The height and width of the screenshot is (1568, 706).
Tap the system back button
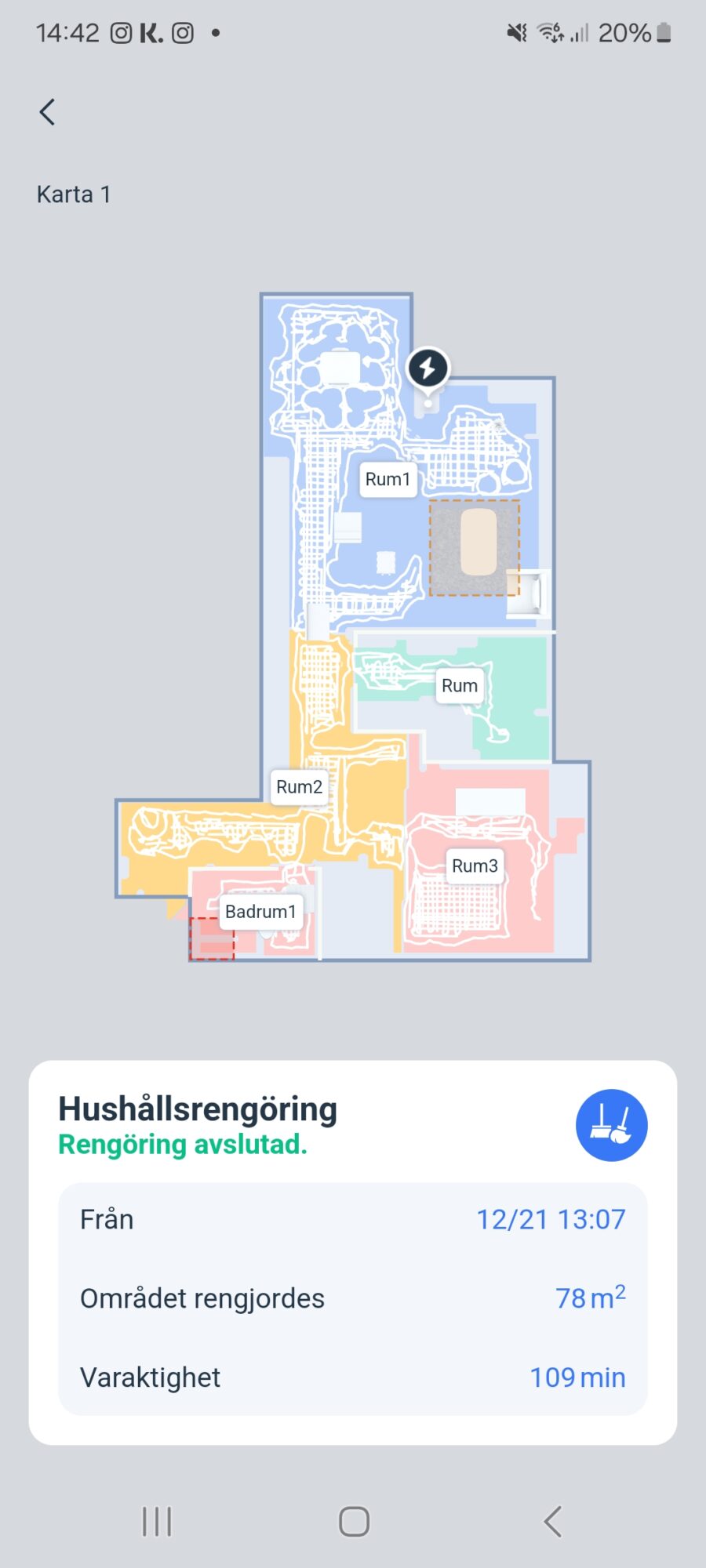[553, 1522]
